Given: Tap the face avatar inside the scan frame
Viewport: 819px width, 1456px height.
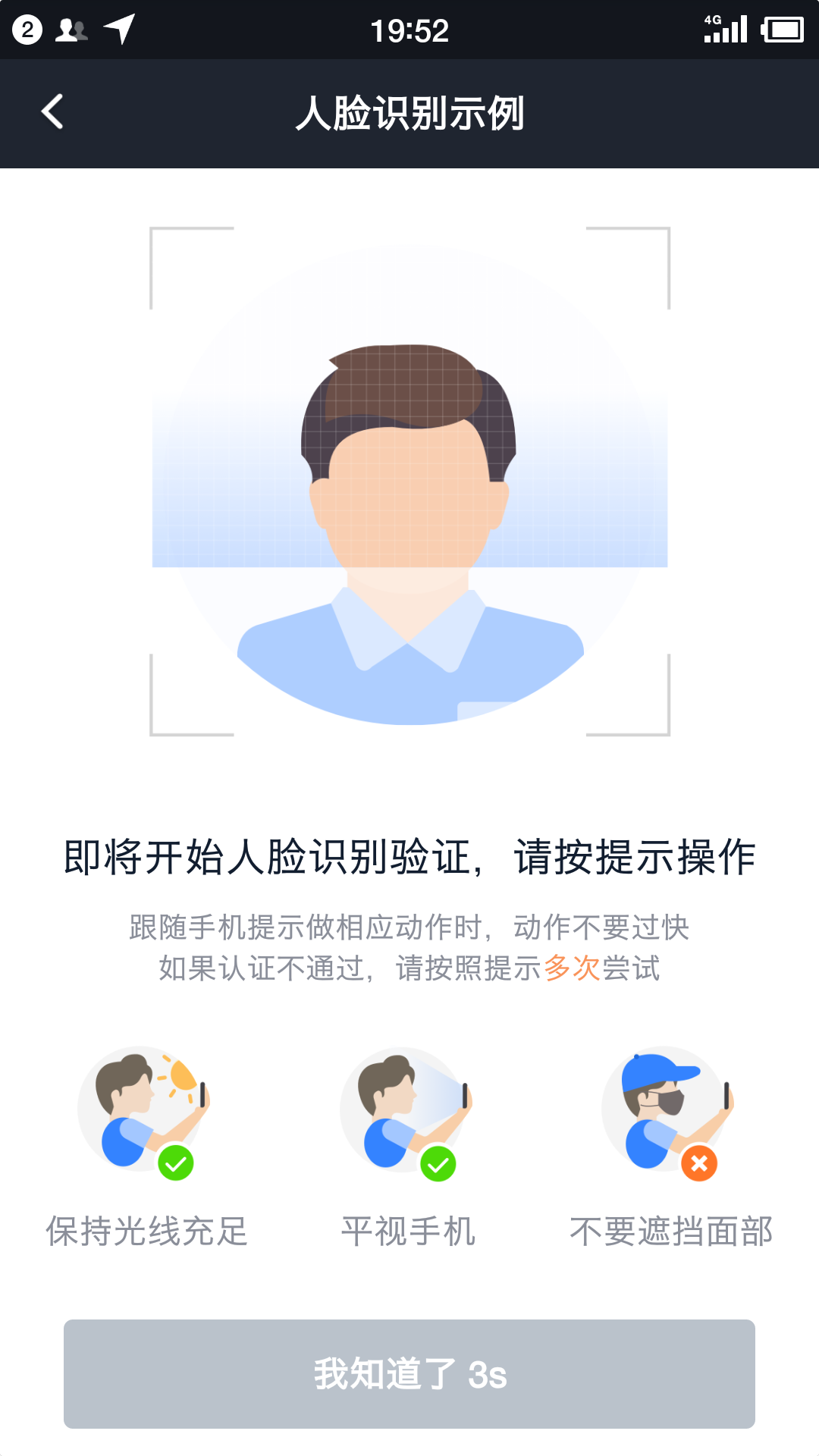Looking at the screenshot, I should (x=409, y=493).
